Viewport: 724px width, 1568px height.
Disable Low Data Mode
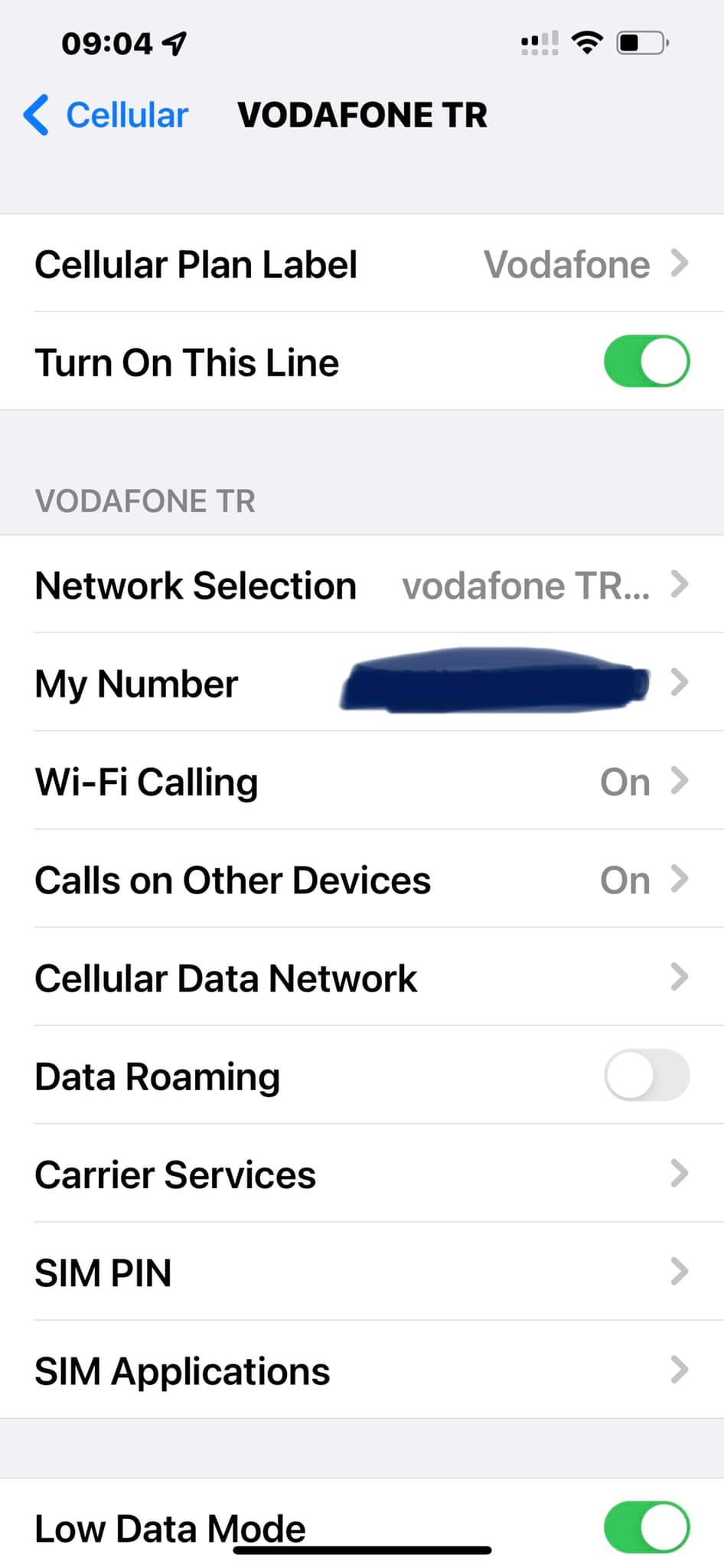point(647,1527)
